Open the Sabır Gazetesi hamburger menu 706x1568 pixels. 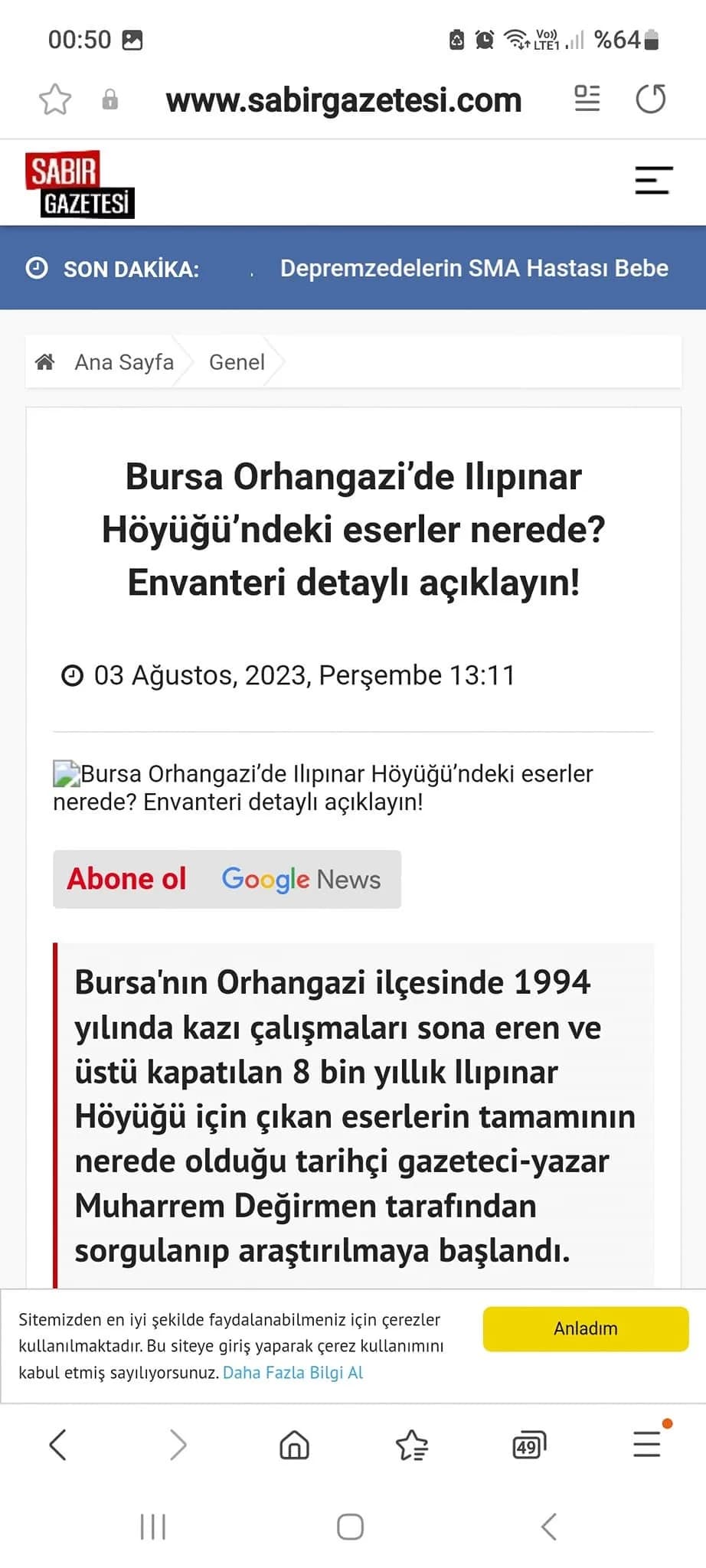pyautogui.click(x=653, y=181)
